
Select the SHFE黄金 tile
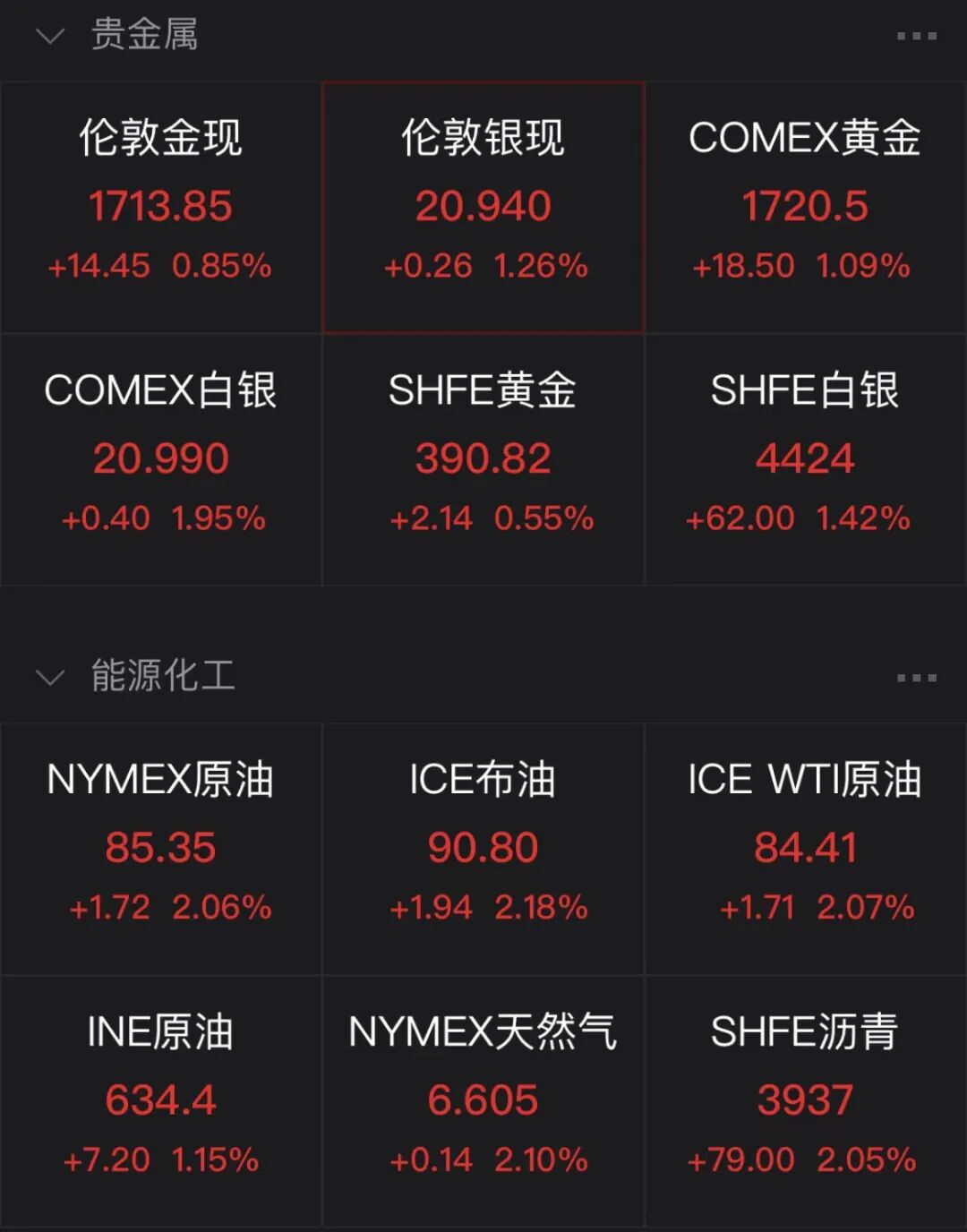[483, 460]
